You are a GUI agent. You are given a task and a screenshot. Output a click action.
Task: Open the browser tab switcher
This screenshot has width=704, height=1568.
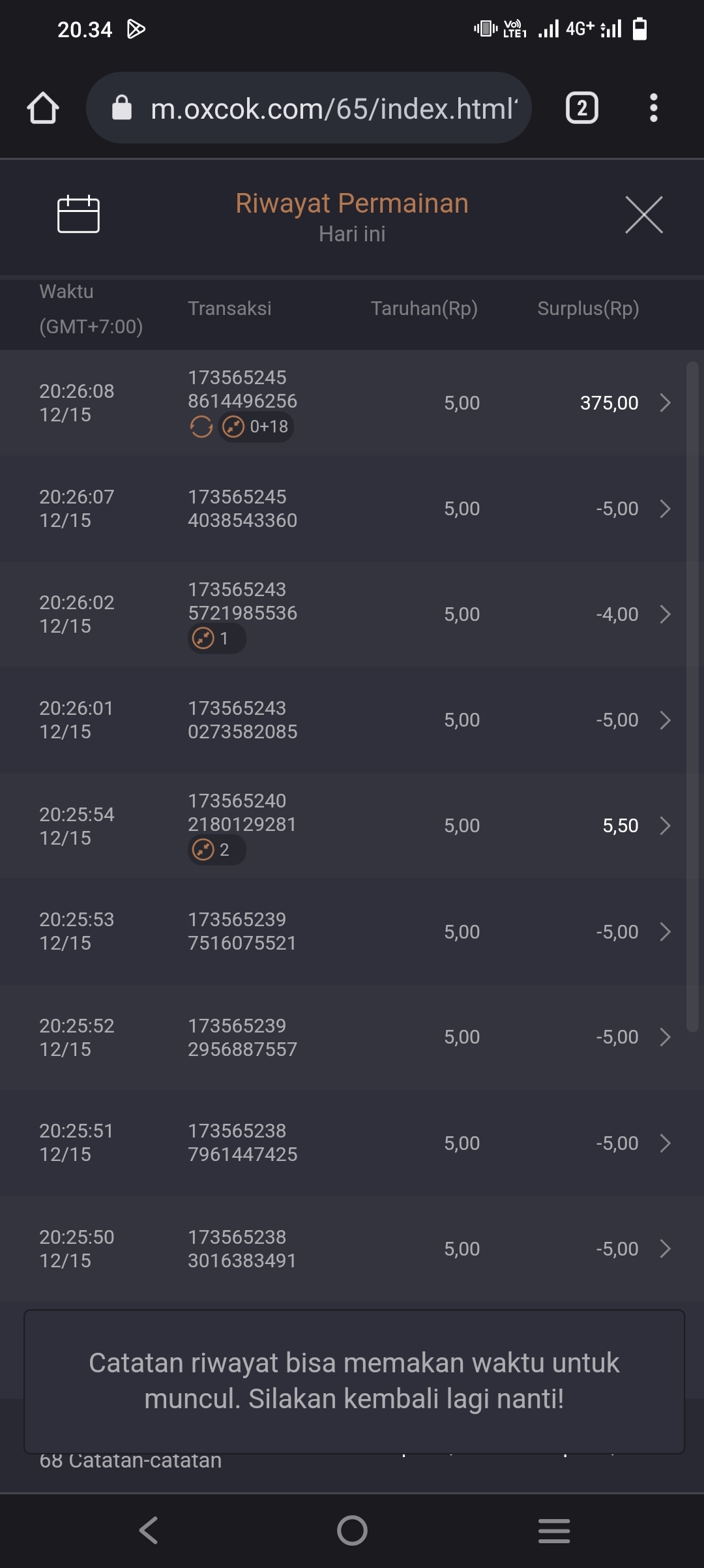click(x=581, y=108)
